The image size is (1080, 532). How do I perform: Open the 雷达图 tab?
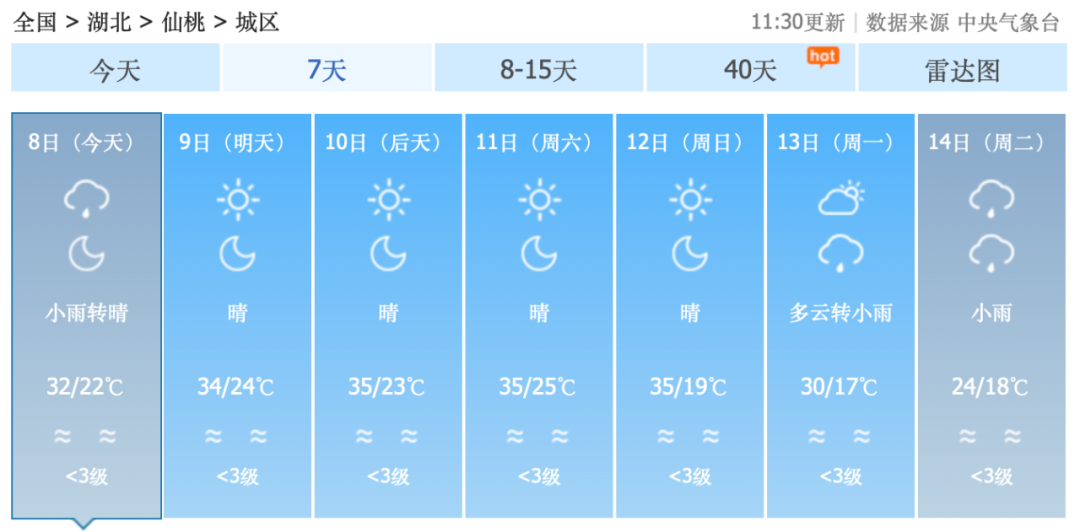962,70
